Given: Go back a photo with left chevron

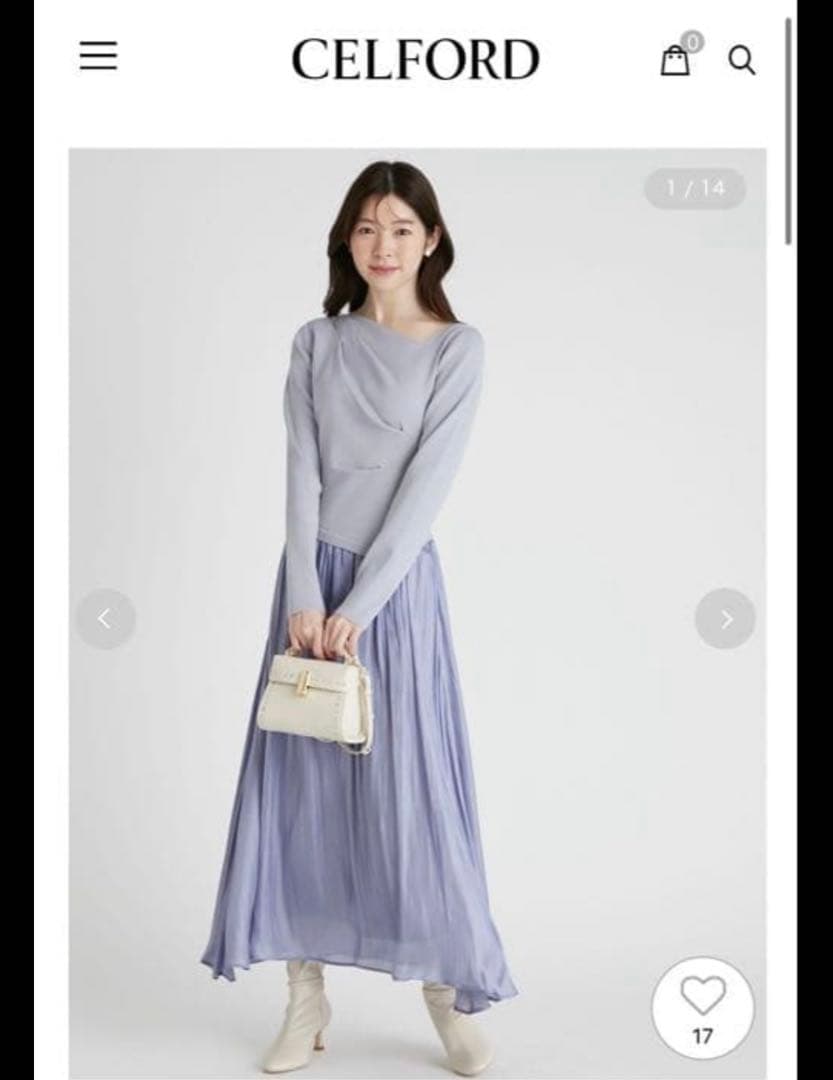Looking at the screenshot, I should pyautogui.click(x=107, y=618).
